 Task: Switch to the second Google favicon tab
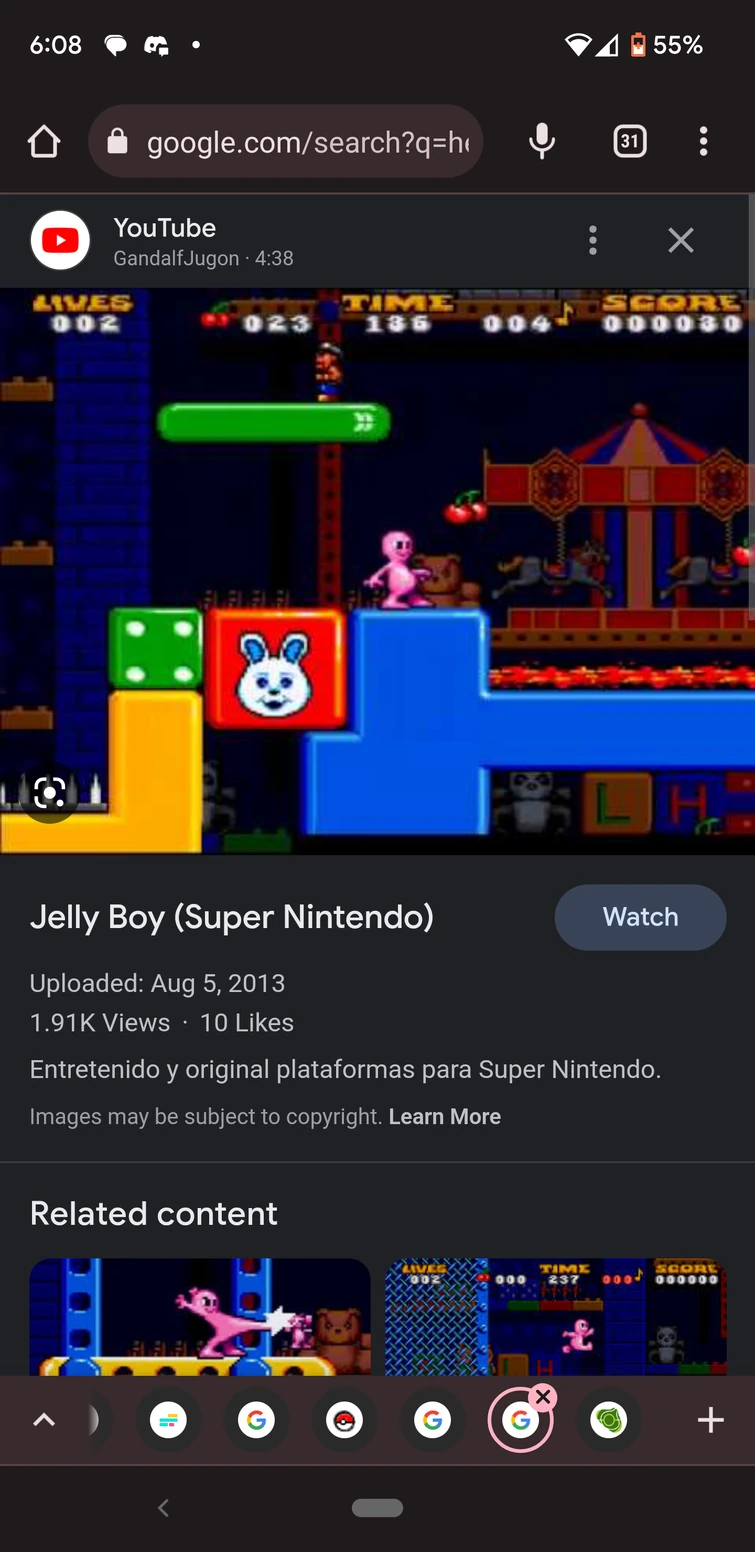click(432, 1419)
